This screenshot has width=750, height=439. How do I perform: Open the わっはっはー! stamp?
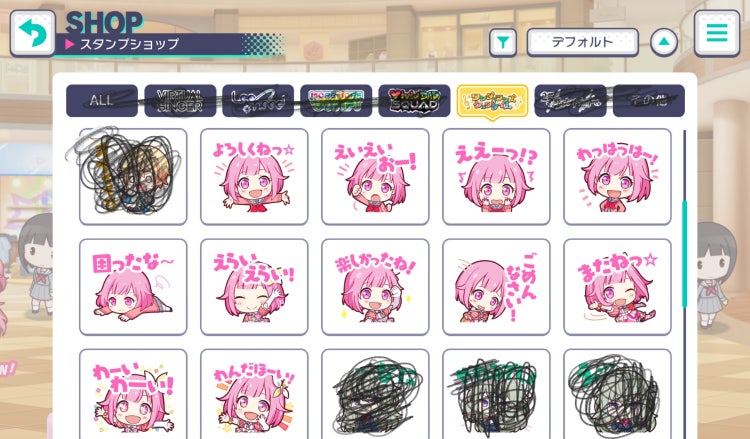617,177
